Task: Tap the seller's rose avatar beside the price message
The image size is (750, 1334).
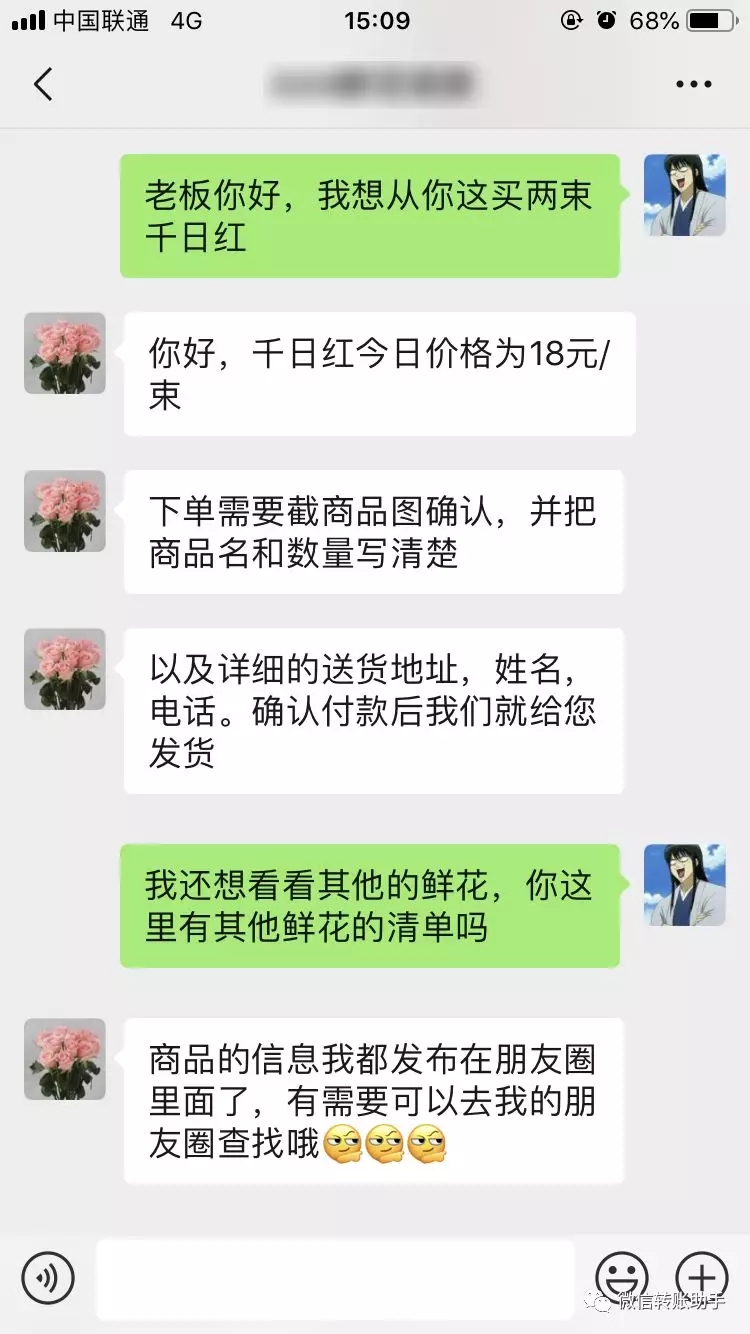Action: pyautogui.click(x=64, y=352)
